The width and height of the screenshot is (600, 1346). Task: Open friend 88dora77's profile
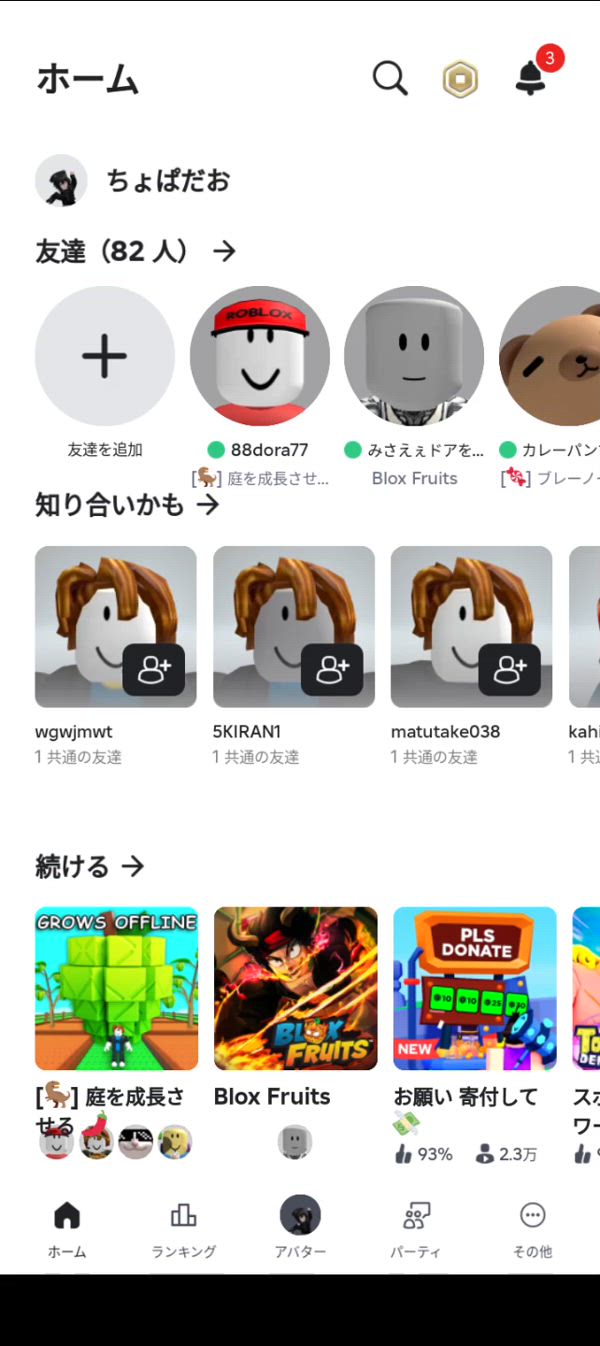point(259,357)
